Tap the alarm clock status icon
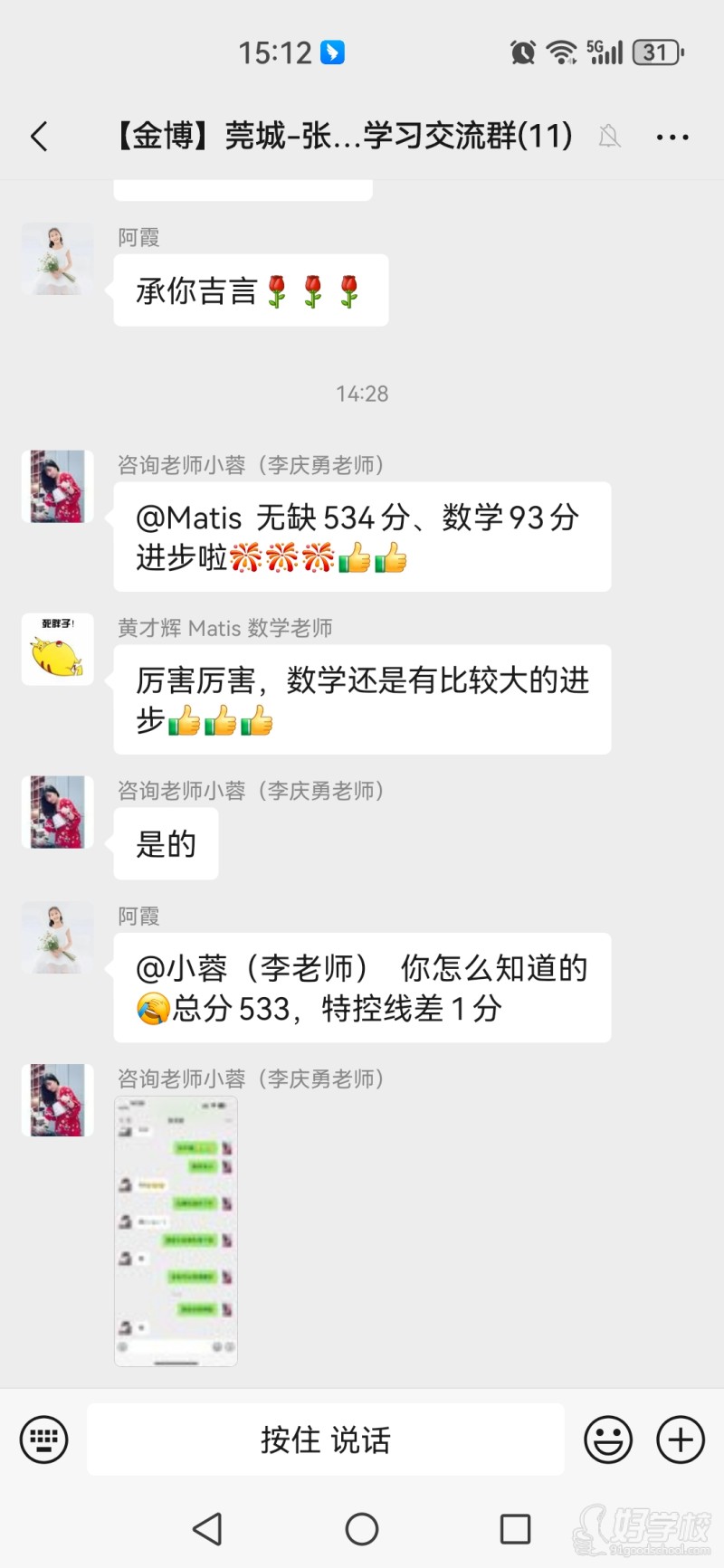Image resolution: width=724 pixels, height=1568 pixels. point(523,52)
